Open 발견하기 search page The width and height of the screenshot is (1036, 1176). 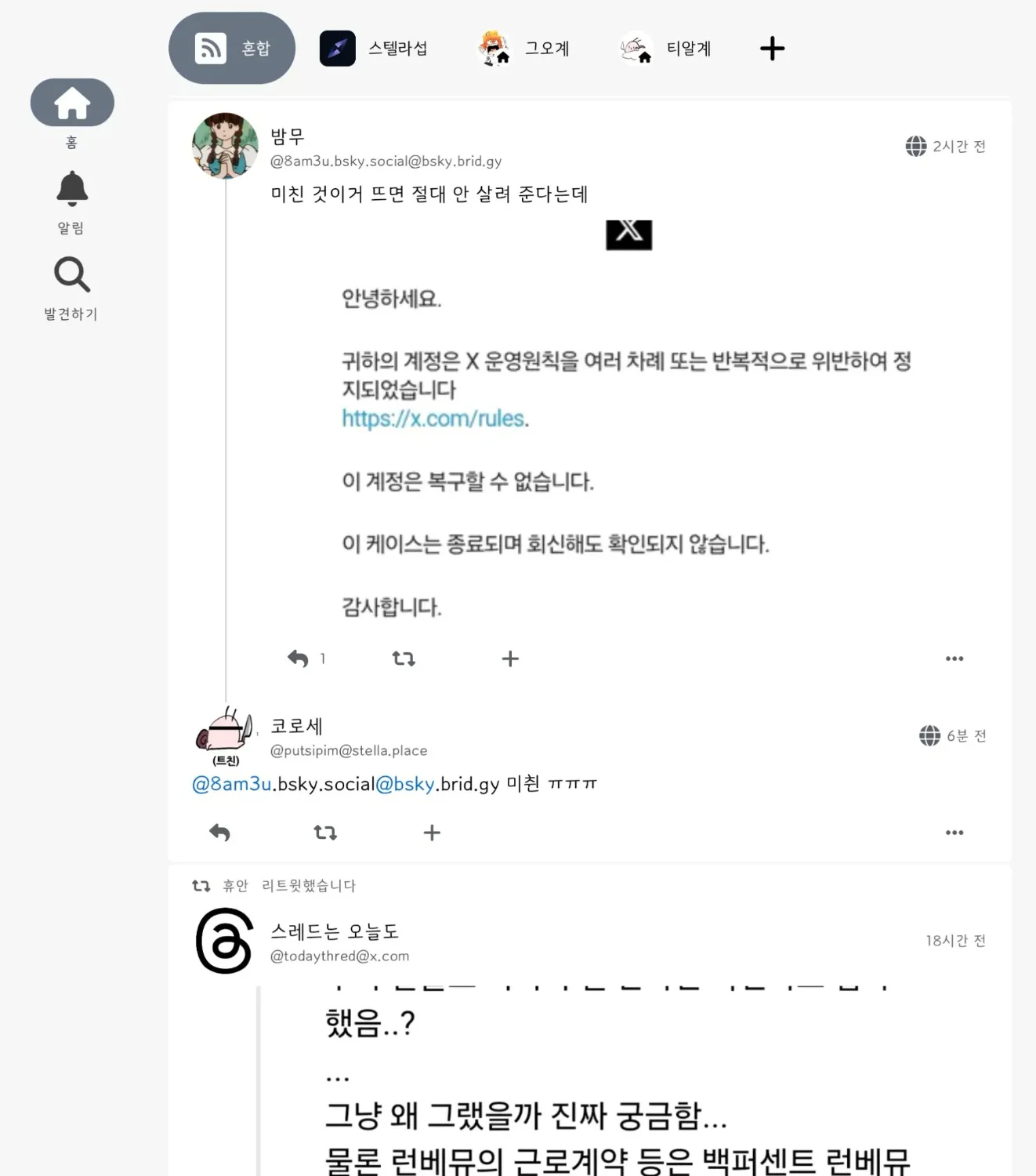point(72,274)
